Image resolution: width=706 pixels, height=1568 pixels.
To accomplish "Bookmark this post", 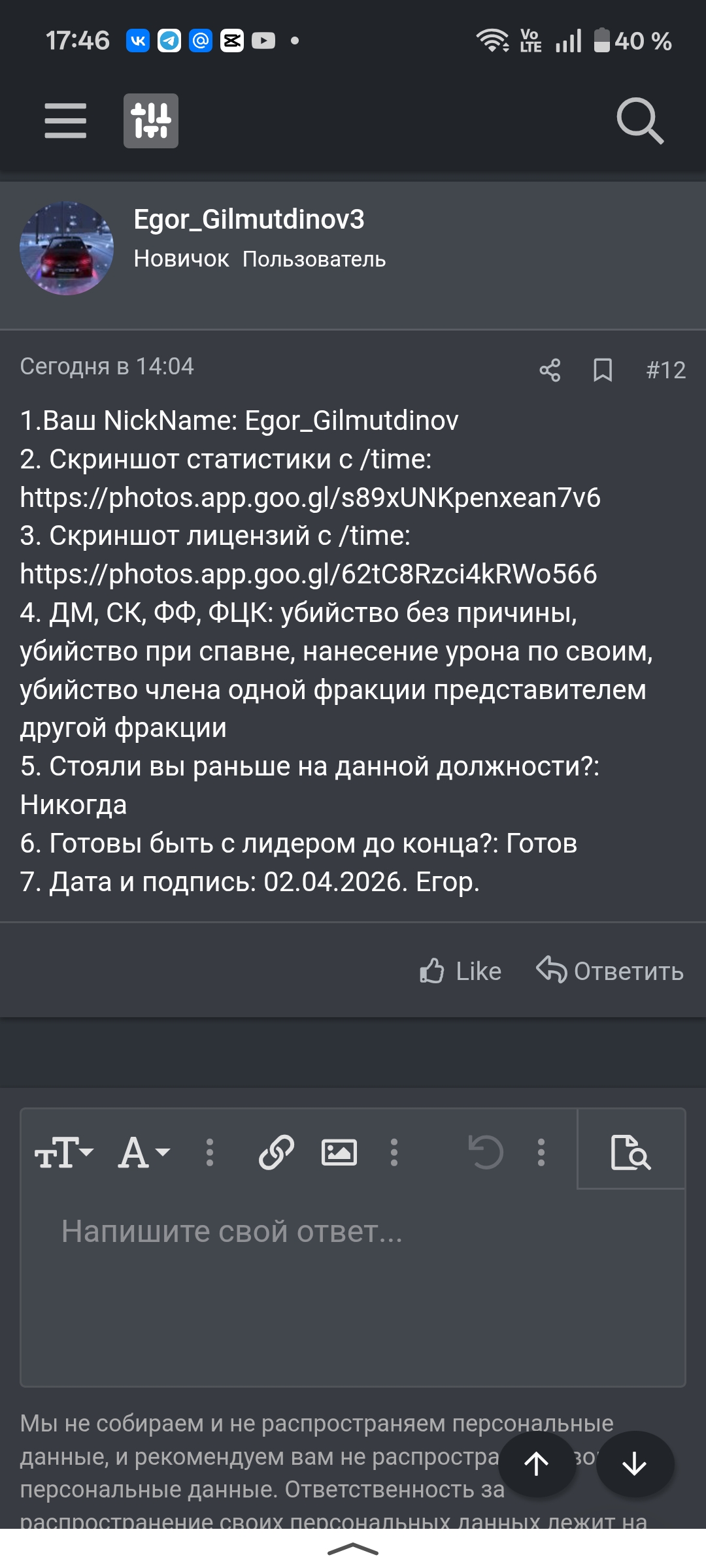I will click(603, 370).
